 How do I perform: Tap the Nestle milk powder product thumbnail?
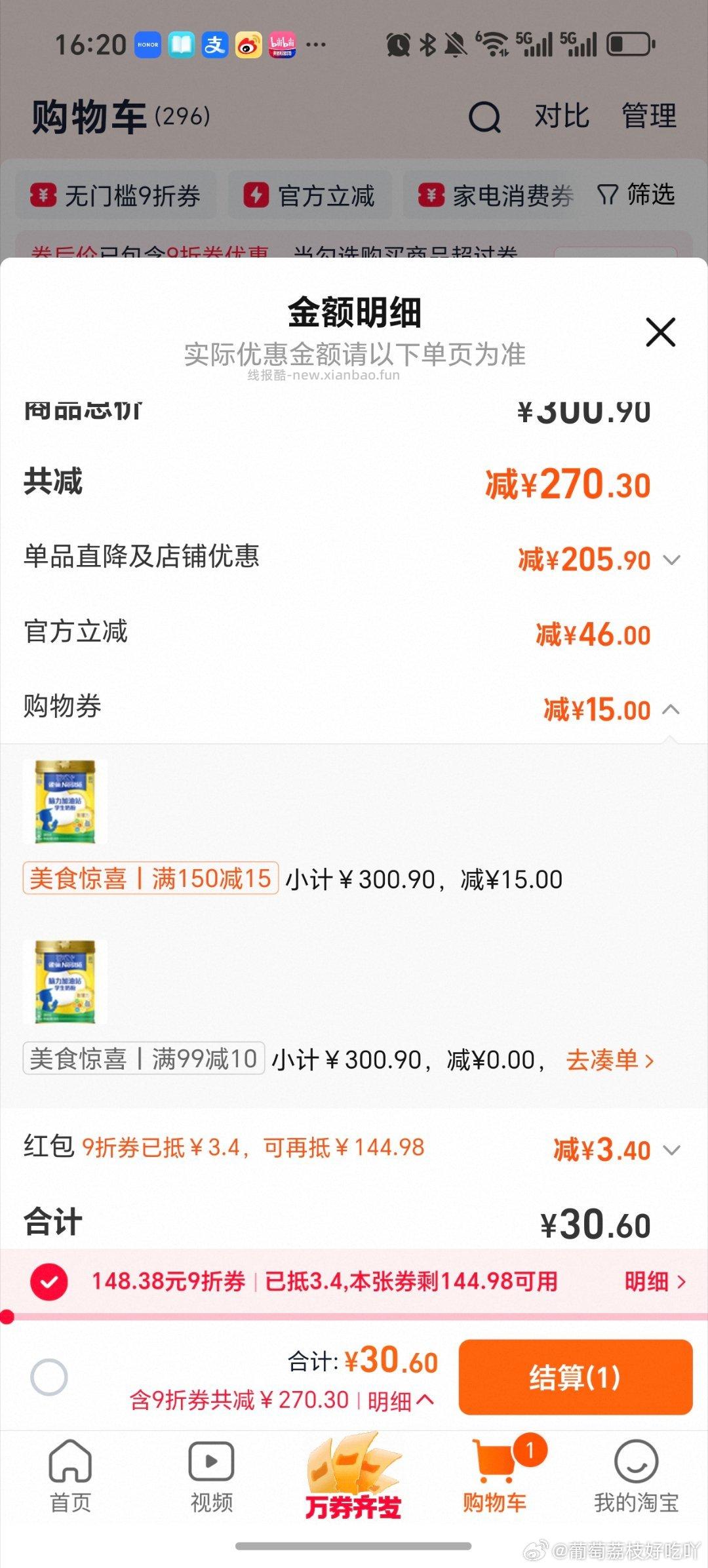pyautogui.click(x=67, y=802)
